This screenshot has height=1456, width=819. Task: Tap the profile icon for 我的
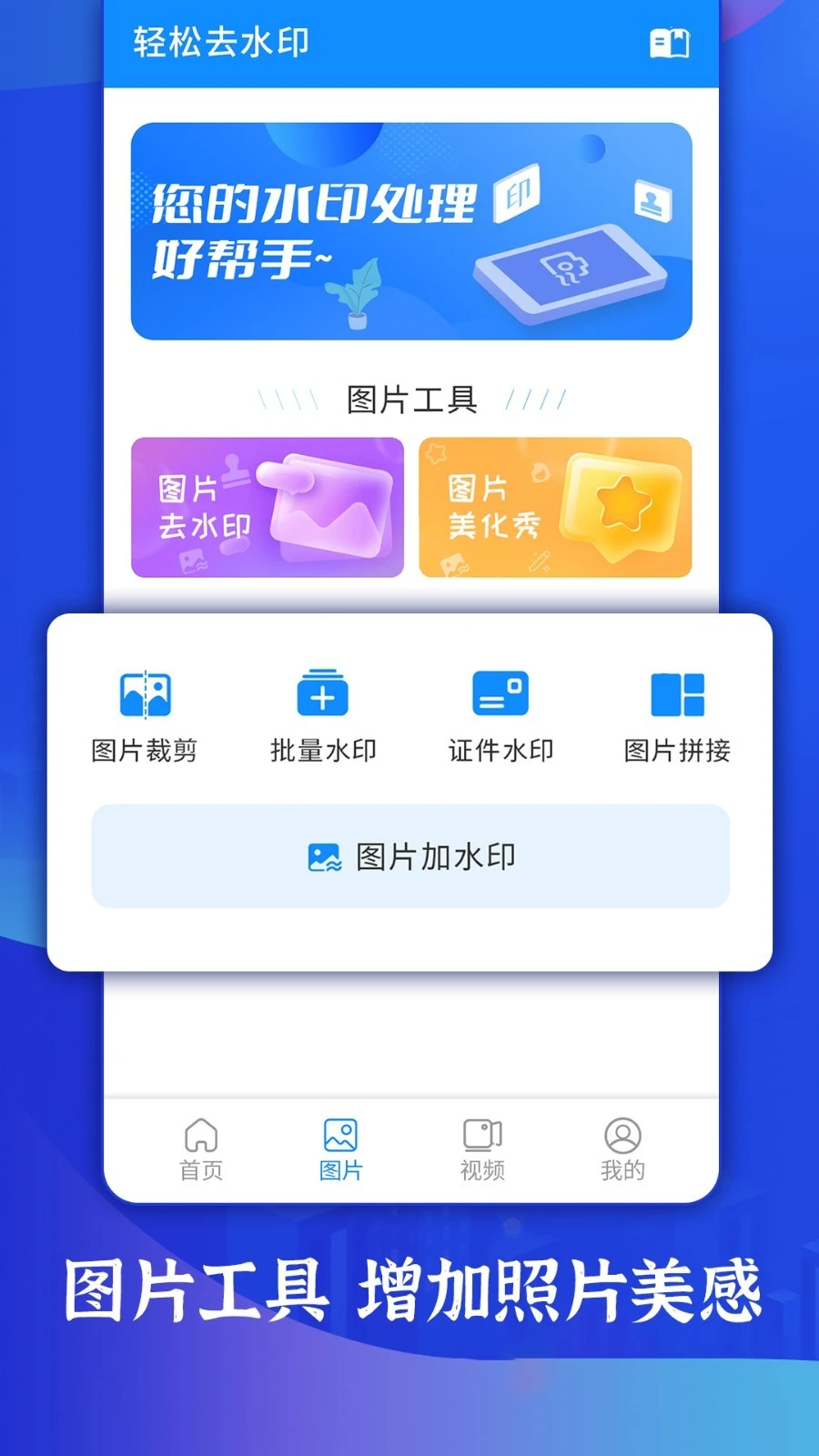(622, 1135)
